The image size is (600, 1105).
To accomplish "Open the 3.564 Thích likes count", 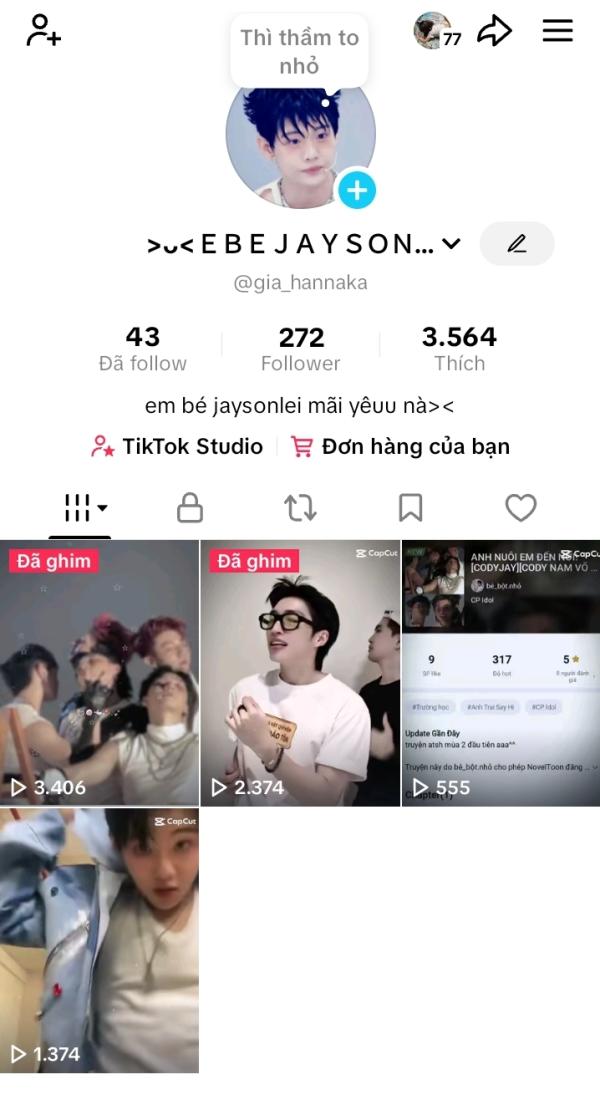I will coord(459,349).
